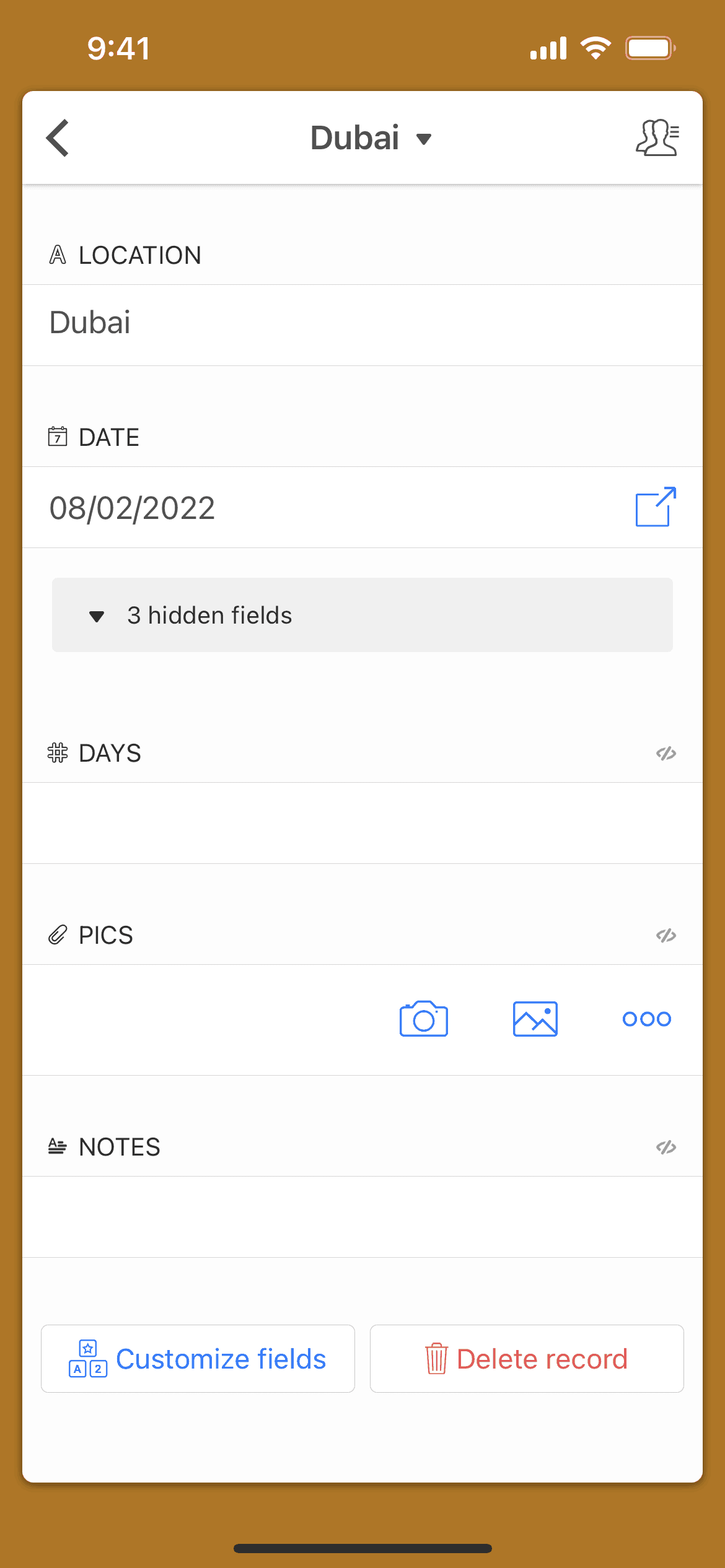Take a photo with the camera icon
This screenshot has height=1568, width=725.
click(x=424, y=1019)
